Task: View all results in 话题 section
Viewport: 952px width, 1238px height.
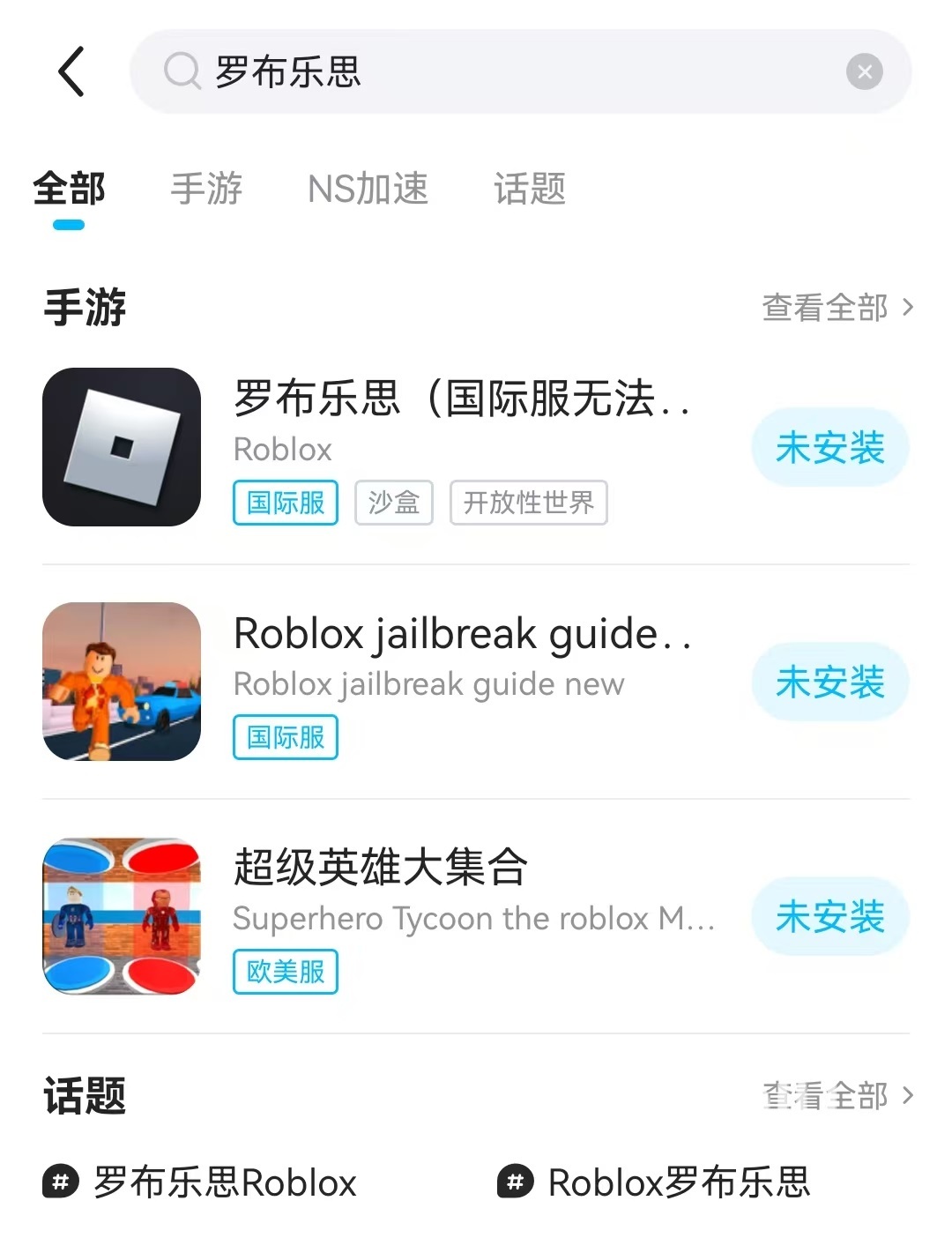Action: point(837,1096)
